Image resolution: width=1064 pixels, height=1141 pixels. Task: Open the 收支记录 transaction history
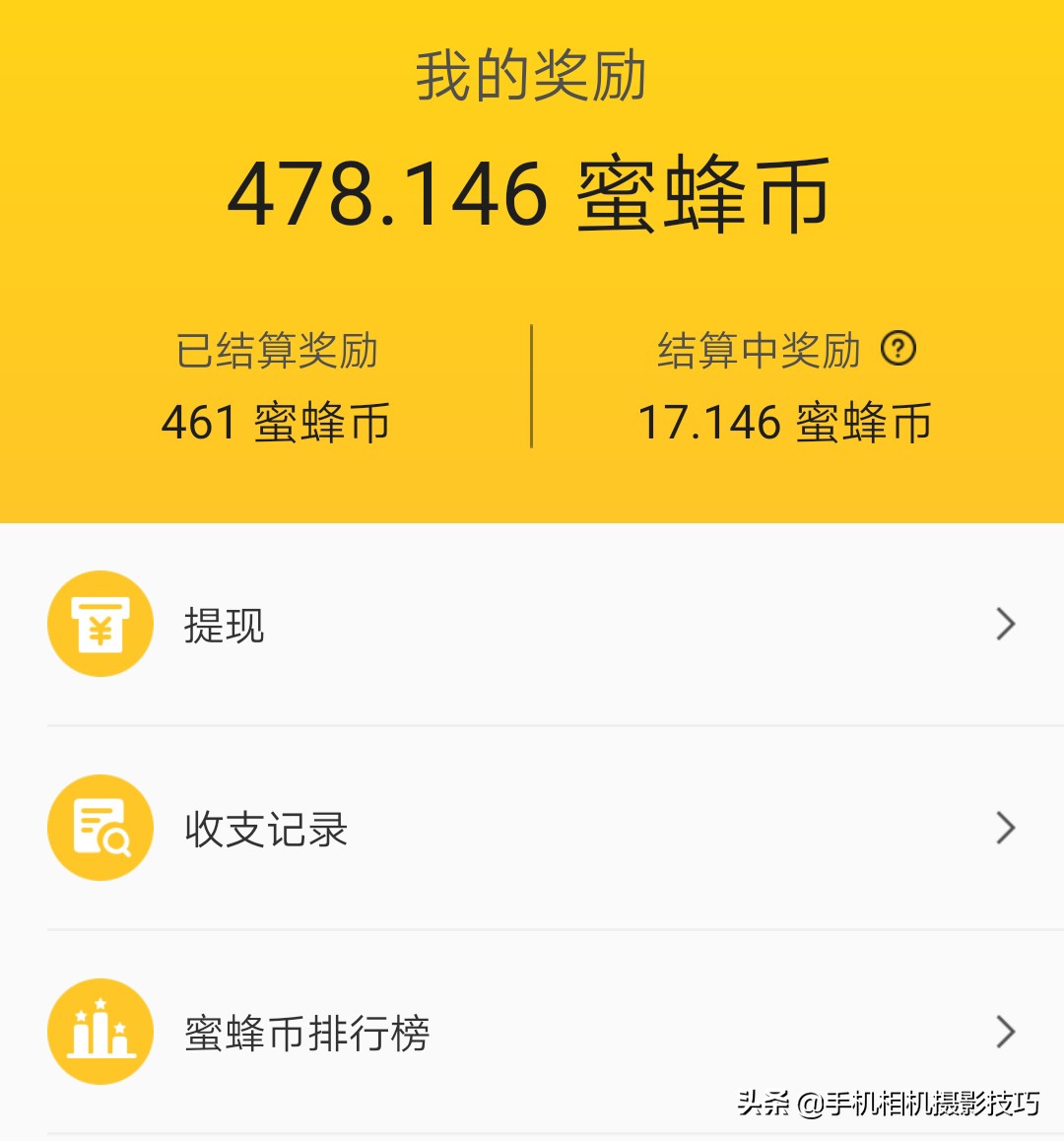pyautogui.click(x=266, y=828)
